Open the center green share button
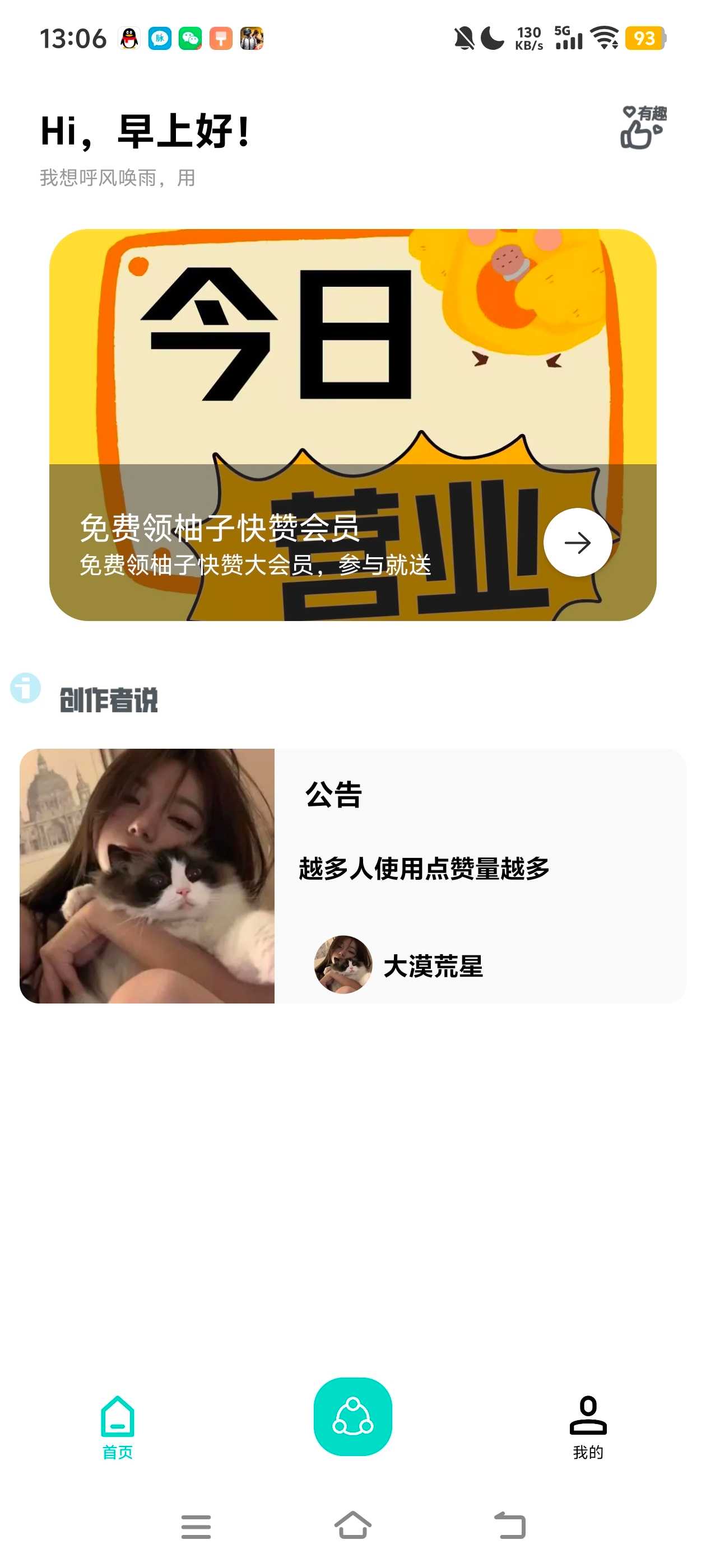The width and height of the screenshot is (706, 1568). [352, 1416]
